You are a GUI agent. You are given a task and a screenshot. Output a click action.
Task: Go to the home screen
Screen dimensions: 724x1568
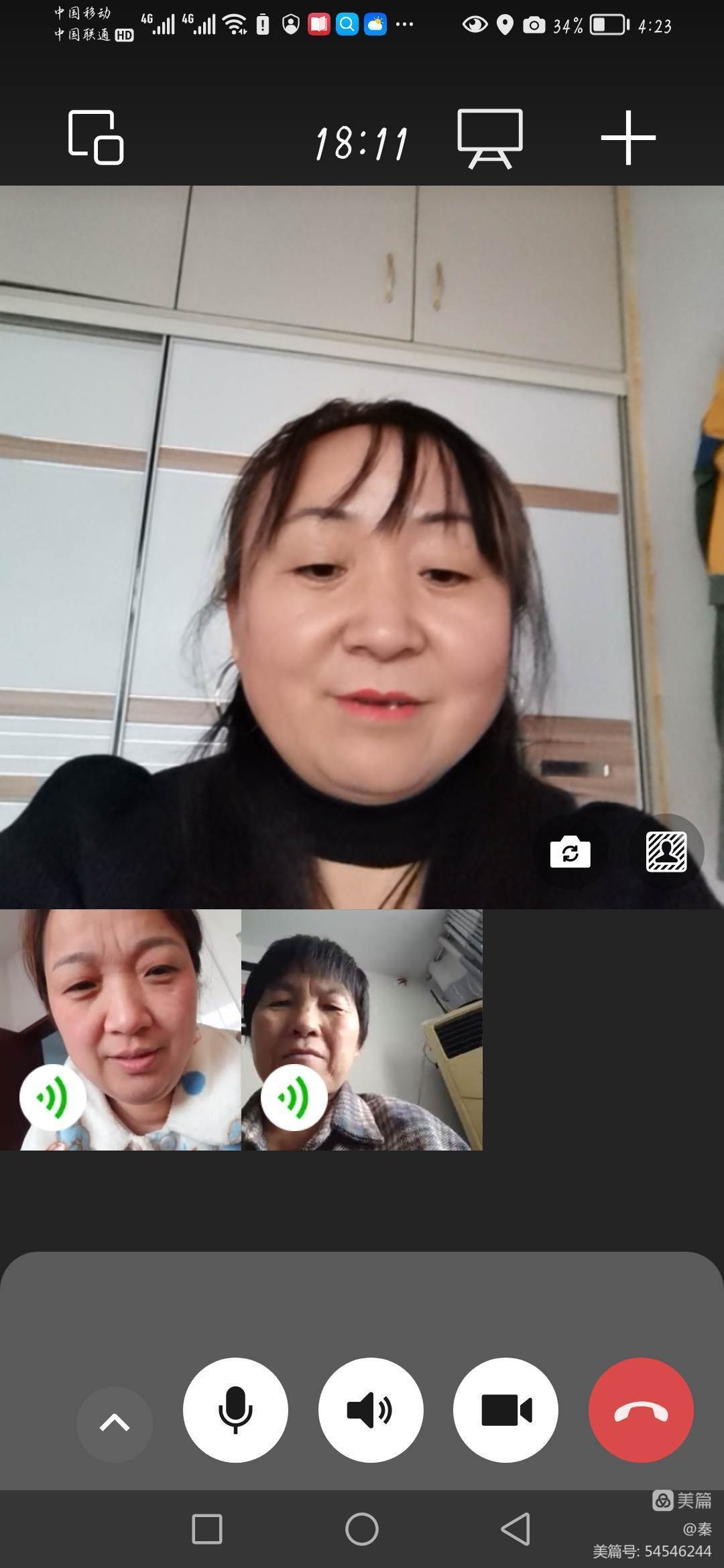pos(362,1529)
